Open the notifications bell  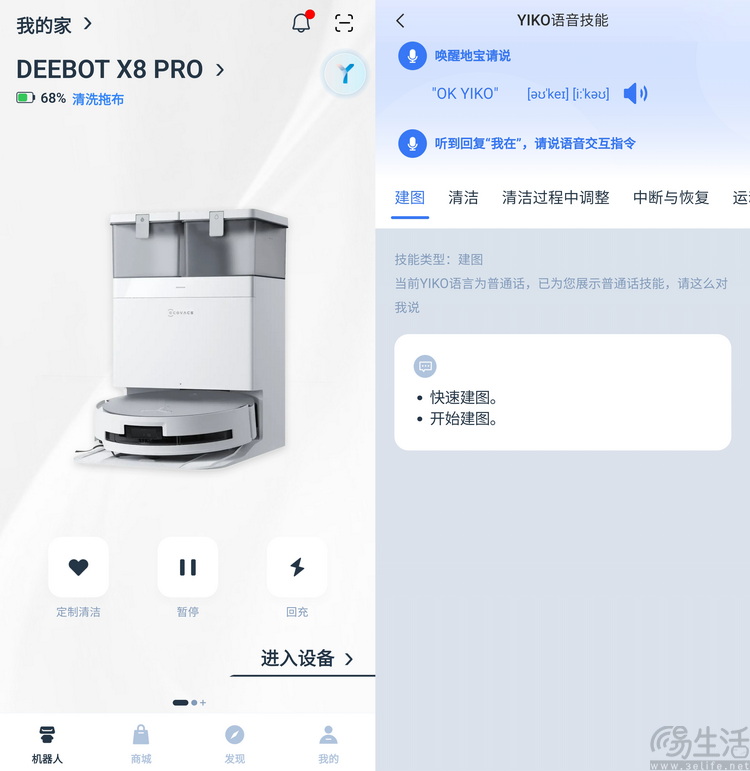pyautogui.click(x=301, y=23)
